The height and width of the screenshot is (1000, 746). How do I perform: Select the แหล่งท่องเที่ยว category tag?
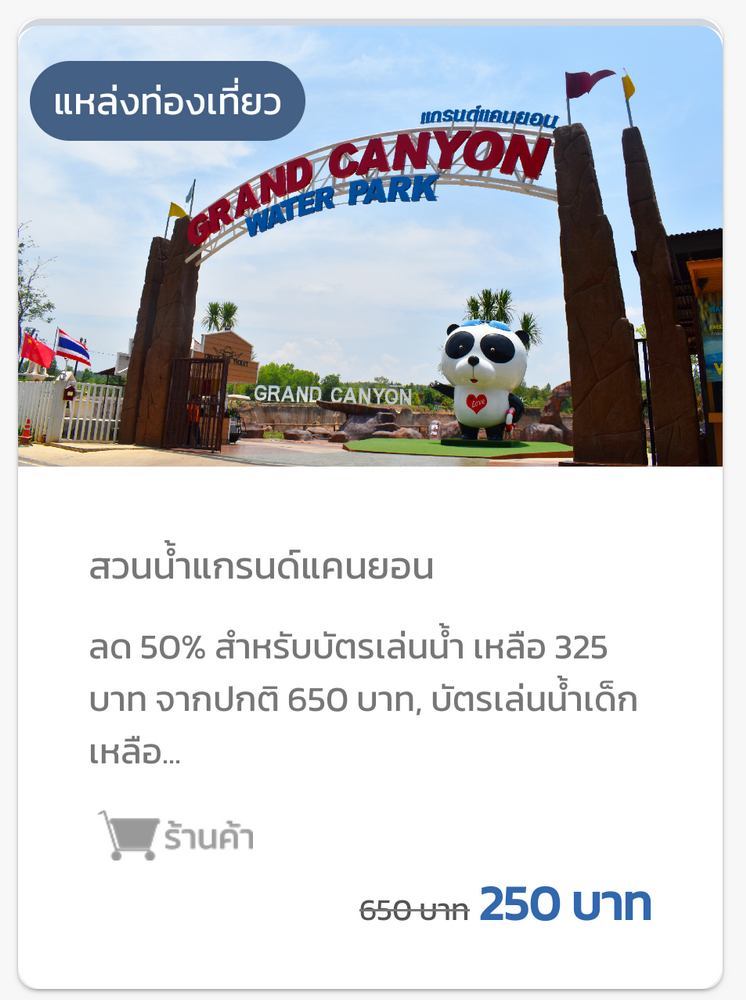167,101
